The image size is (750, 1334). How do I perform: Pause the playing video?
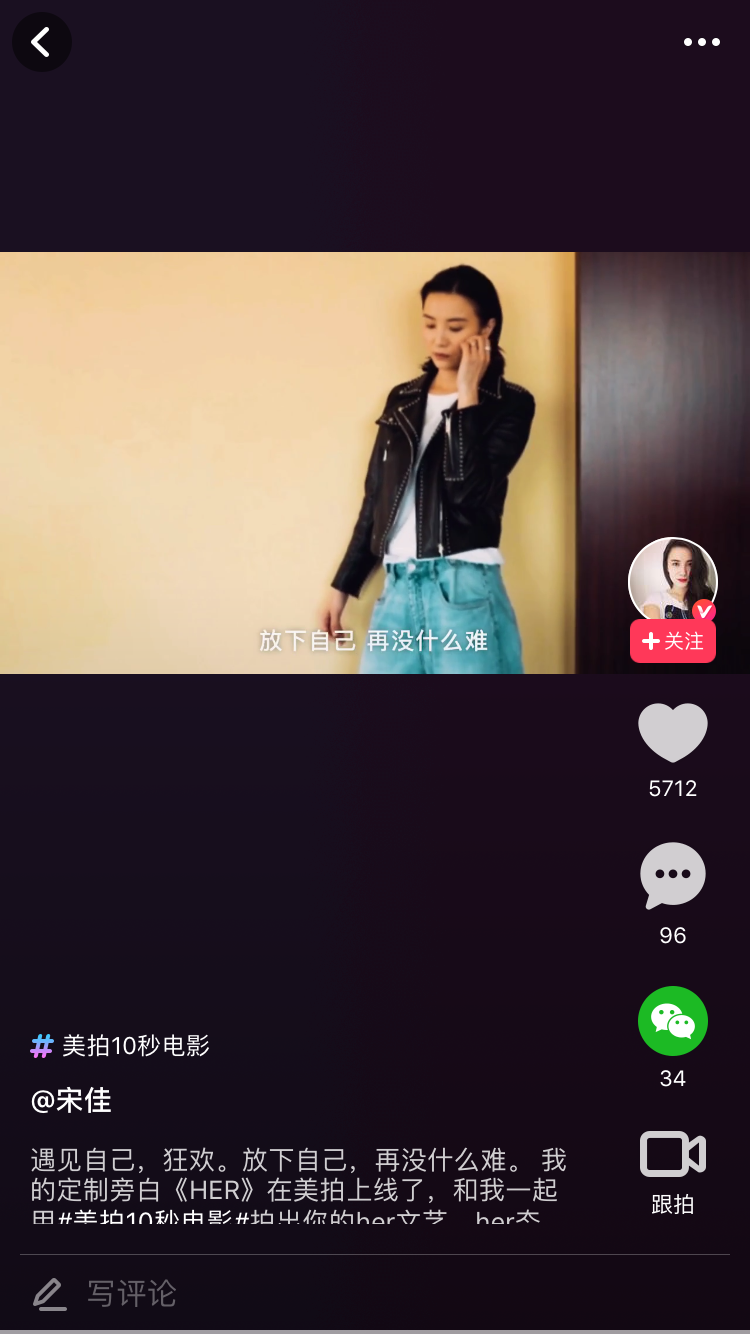[300, 460]
